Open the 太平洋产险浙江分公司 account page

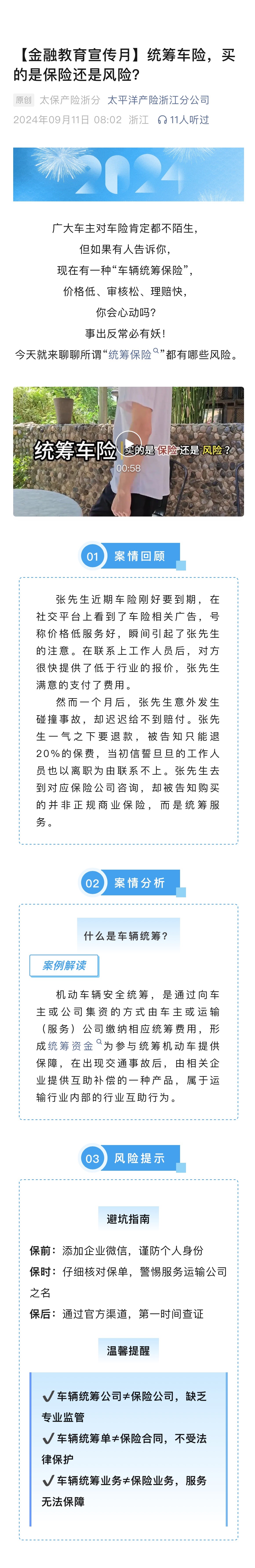point(158,100)
